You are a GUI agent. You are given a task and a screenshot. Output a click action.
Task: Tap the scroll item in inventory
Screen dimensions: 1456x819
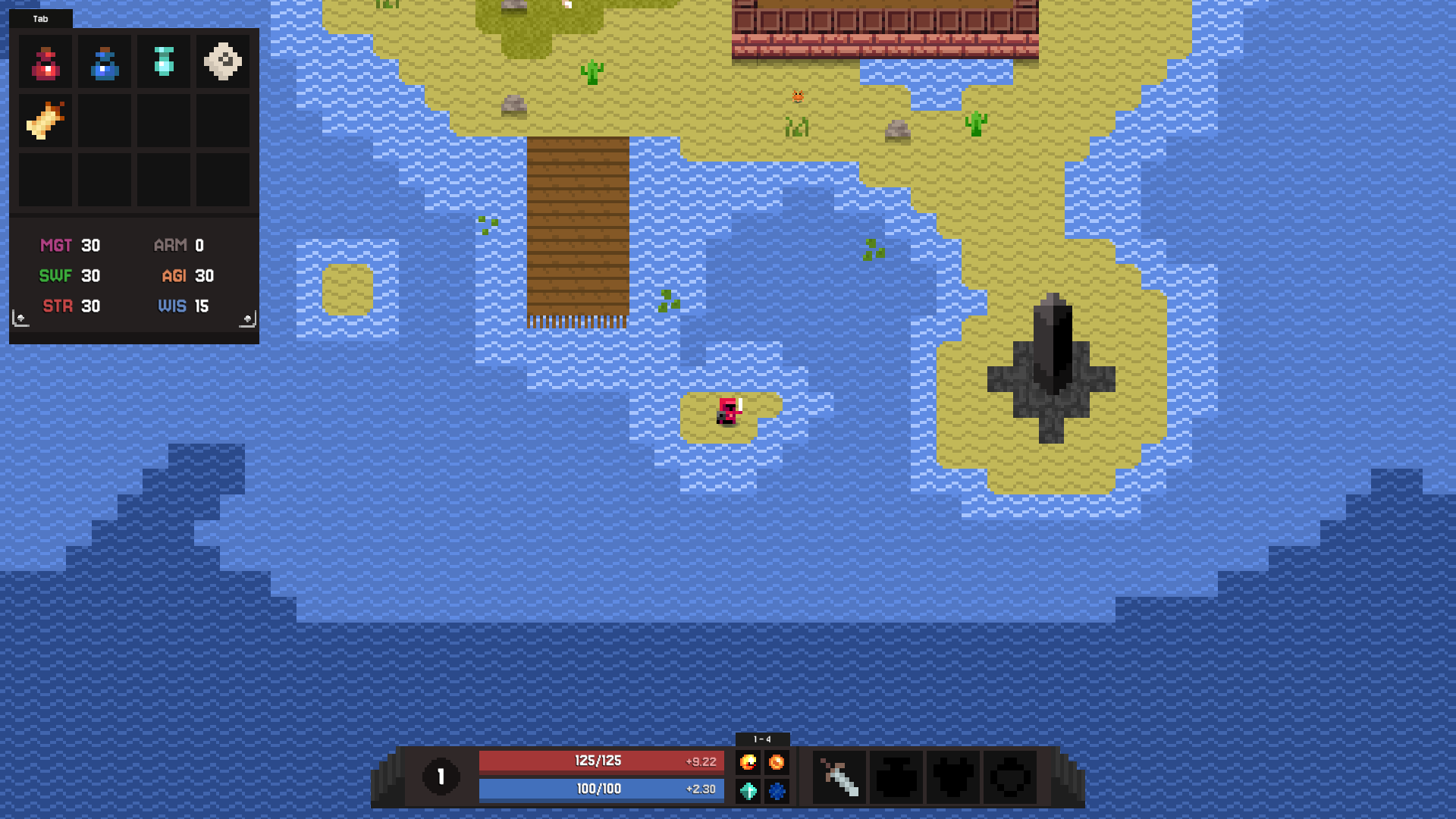[45, 121]
